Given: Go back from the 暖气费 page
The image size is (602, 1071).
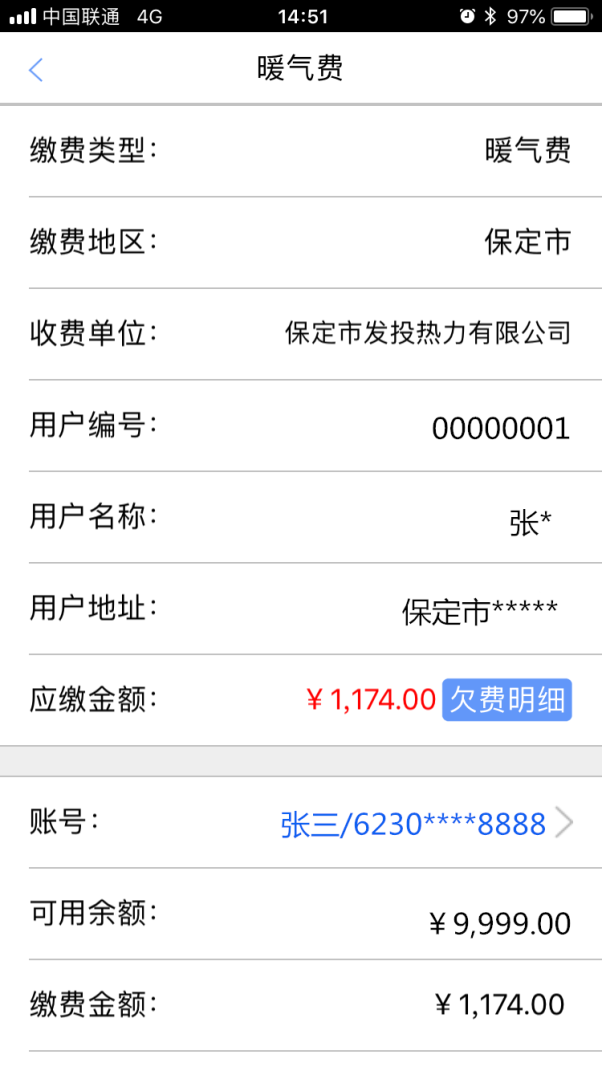Looking at the screenshot, I should pos(36,69).
